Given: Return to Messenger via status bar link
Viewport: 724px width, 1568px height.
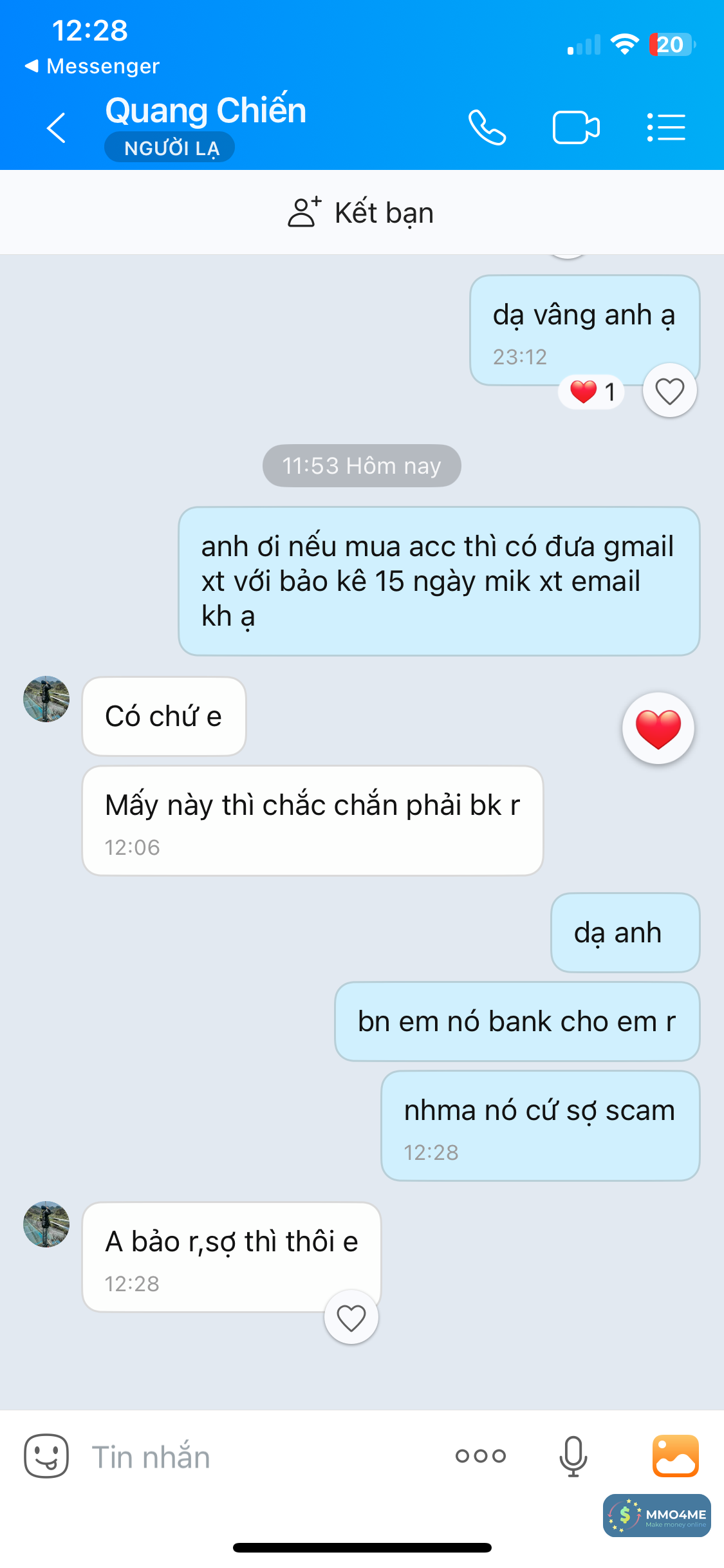Looking at the screenshot, I should pyautogui.click(x=93, y=66).
